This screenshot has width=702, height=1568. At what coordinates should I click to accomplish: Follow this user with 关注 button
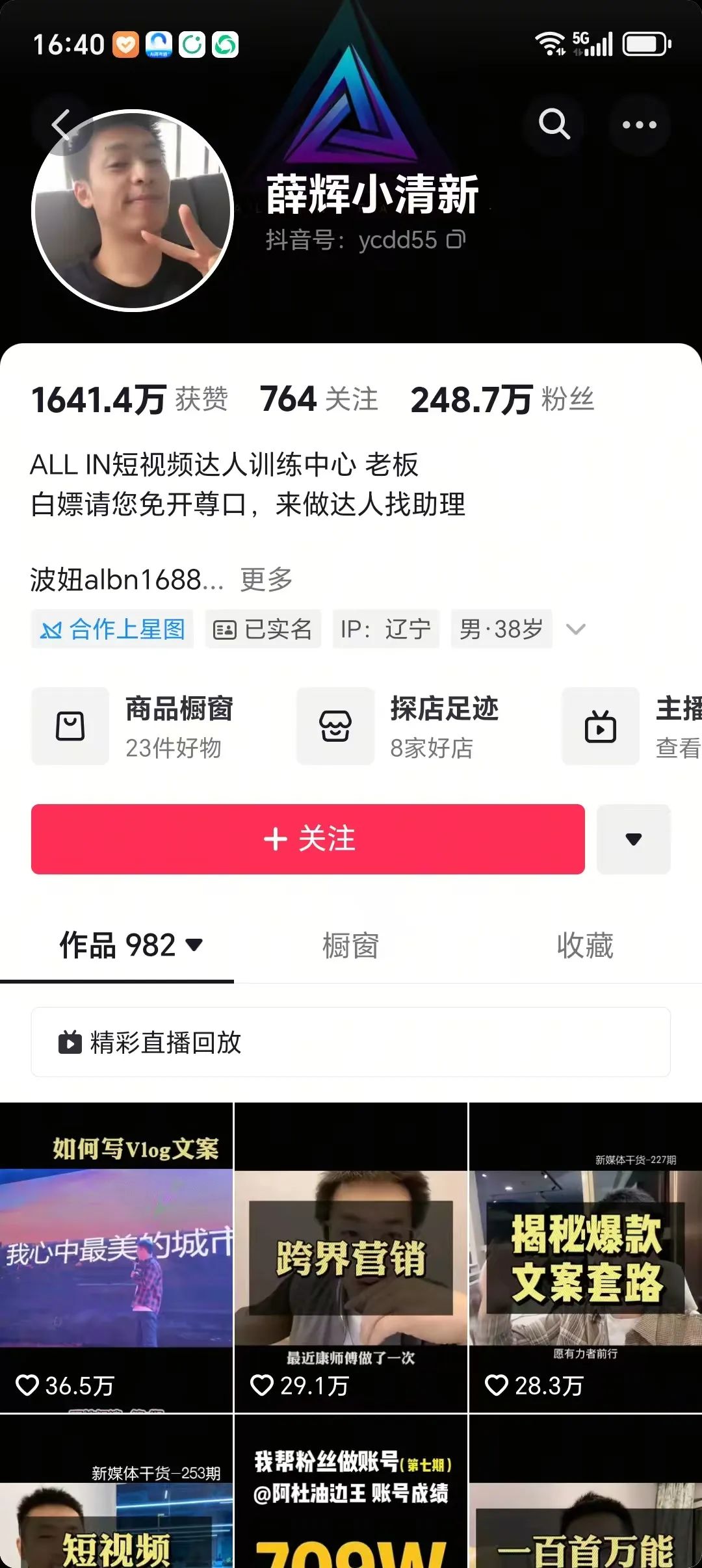click(x=308, y=839)
